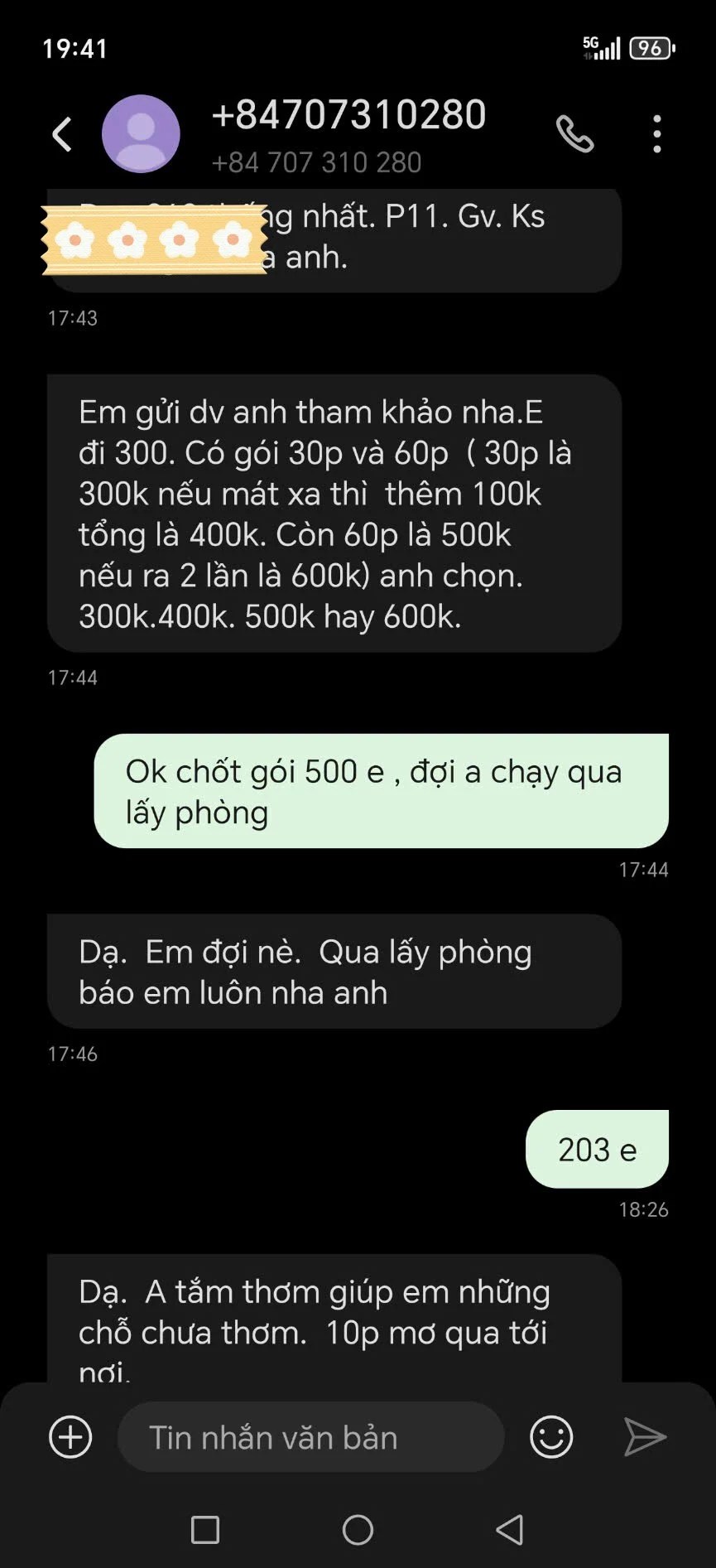Screen dimensions: 716x1568
Task: Go back to the conversations list
Action: [x=62, y=134]
